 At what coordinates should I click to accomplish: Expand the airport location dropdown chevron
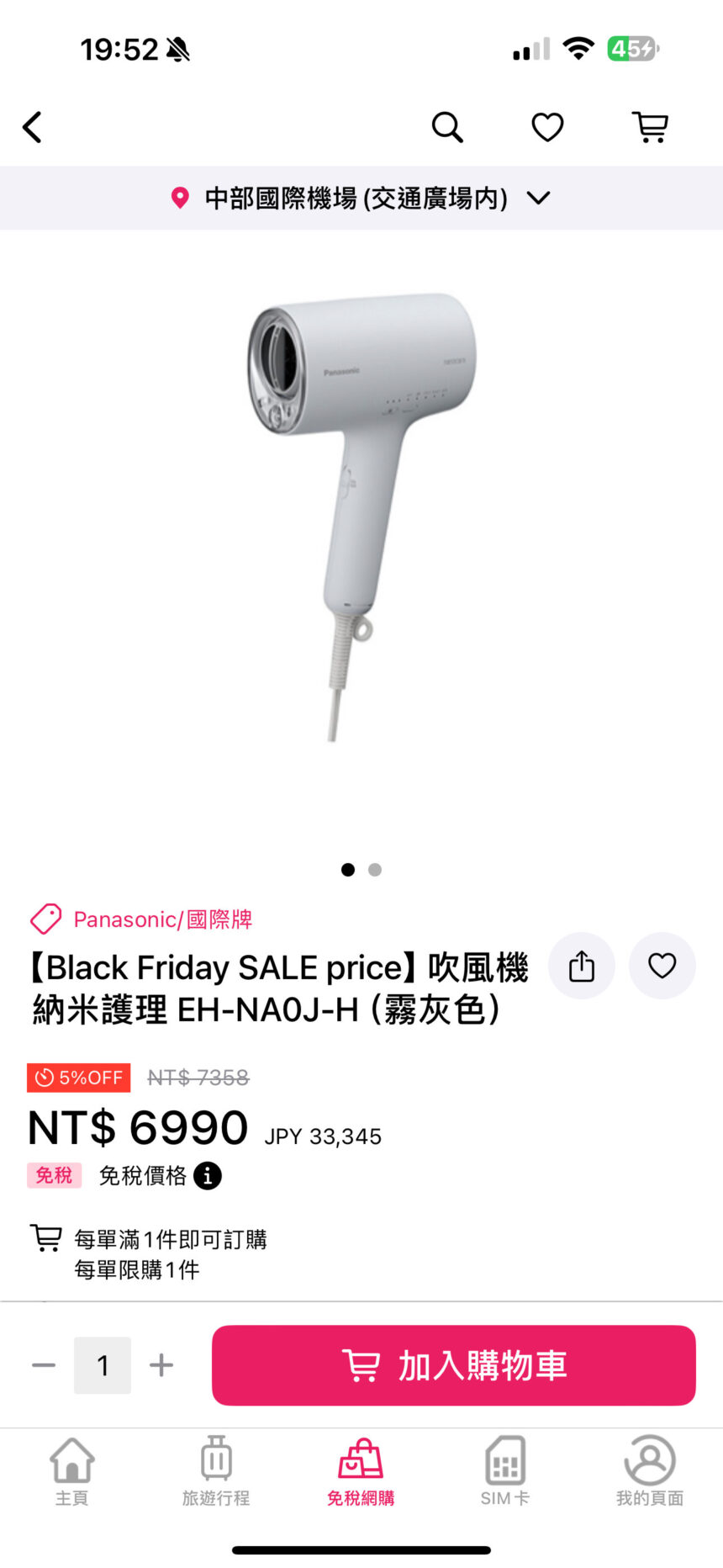coord(538,199)
